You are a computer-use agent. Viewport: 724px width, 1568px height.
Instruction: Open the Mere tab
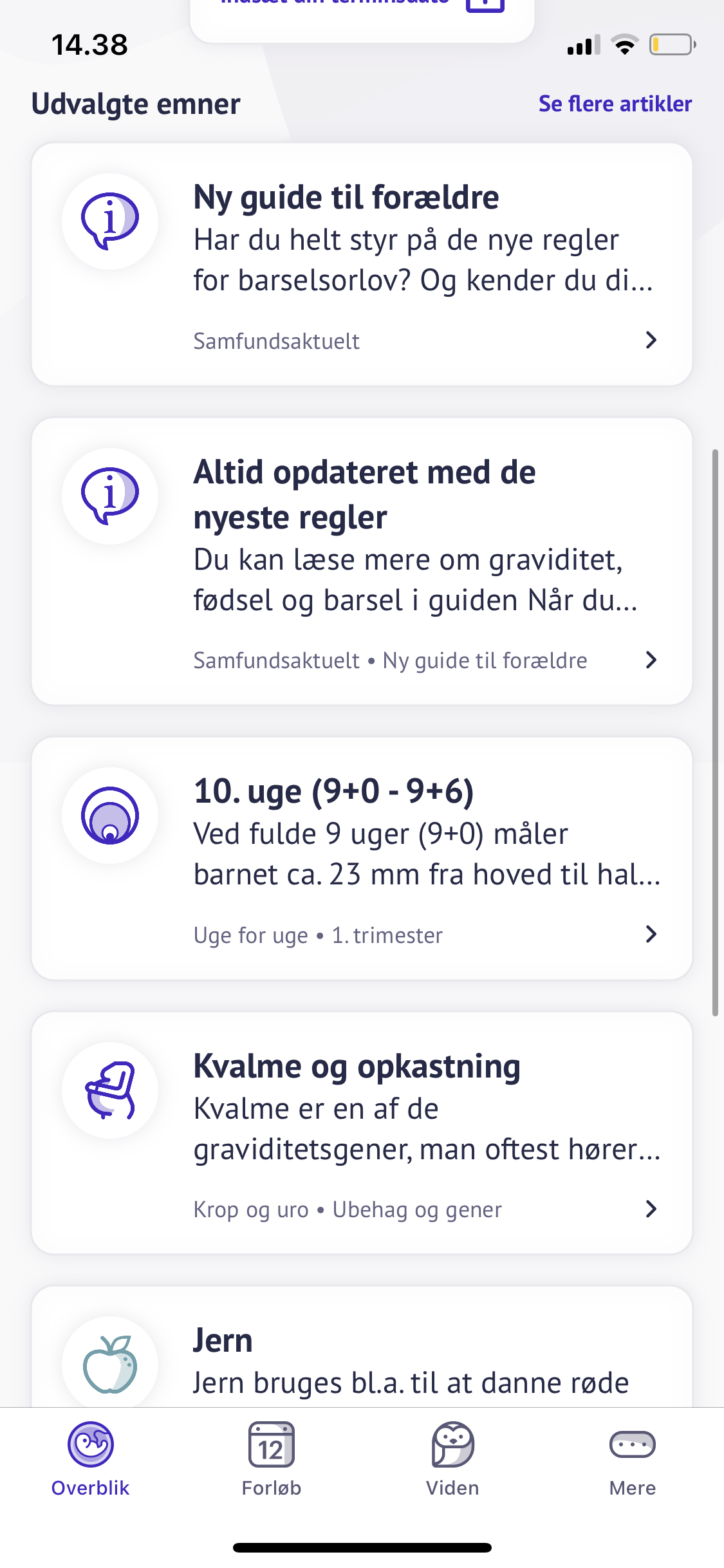(x=633, y=1459)
